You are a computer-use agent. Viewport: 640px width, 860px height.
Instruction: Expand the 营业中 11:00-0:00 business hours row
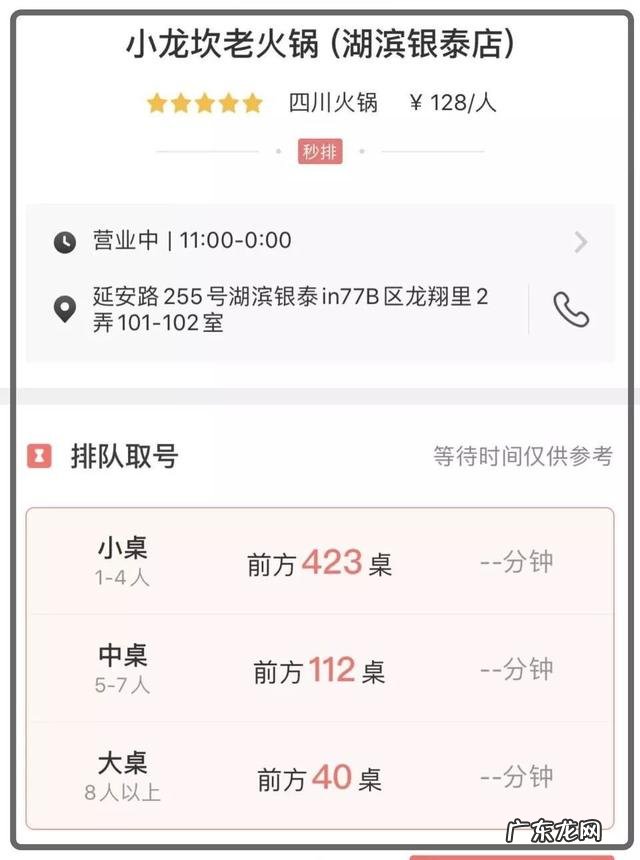pyautogui.click(x=320, y=241)
